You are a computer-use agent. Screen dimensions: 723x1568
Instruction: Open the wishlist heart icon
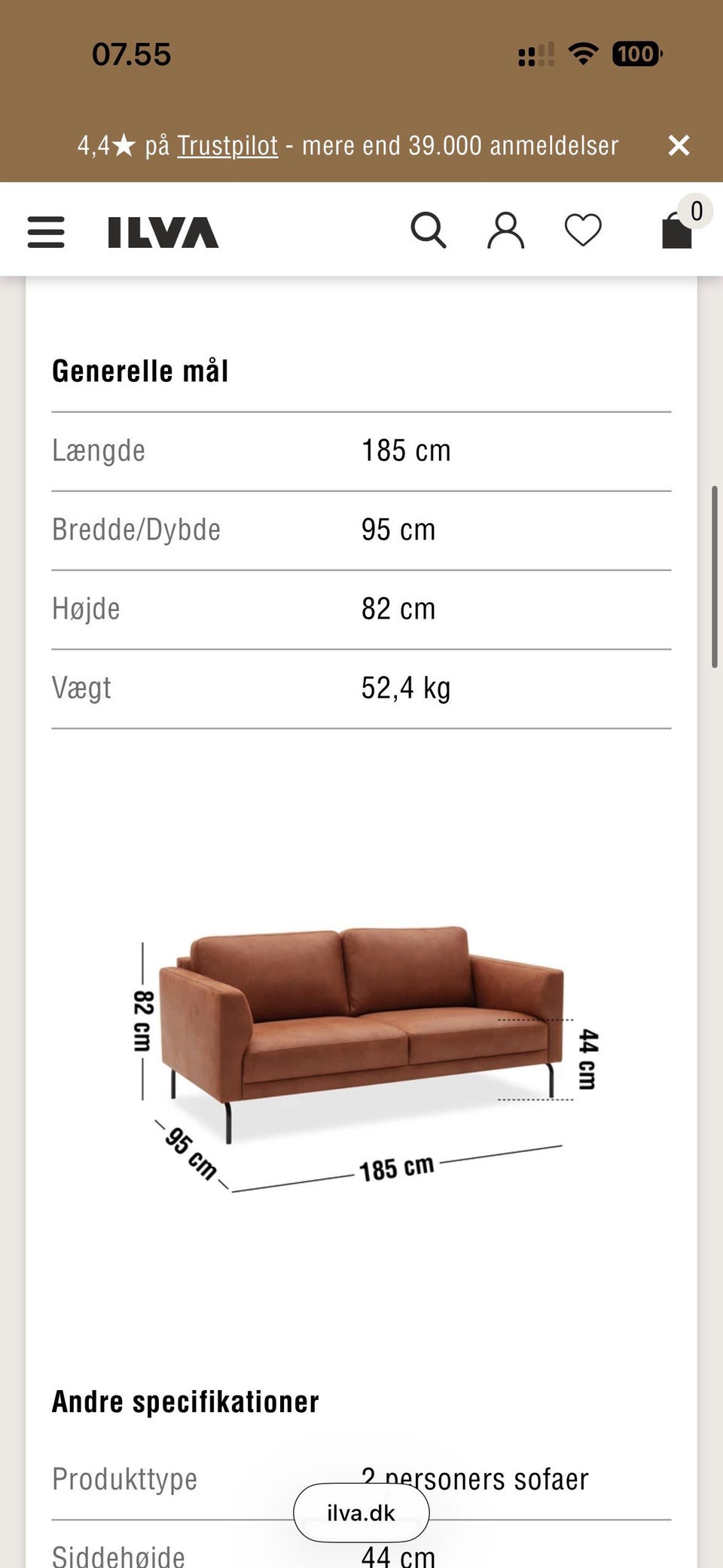click(583, 230)
